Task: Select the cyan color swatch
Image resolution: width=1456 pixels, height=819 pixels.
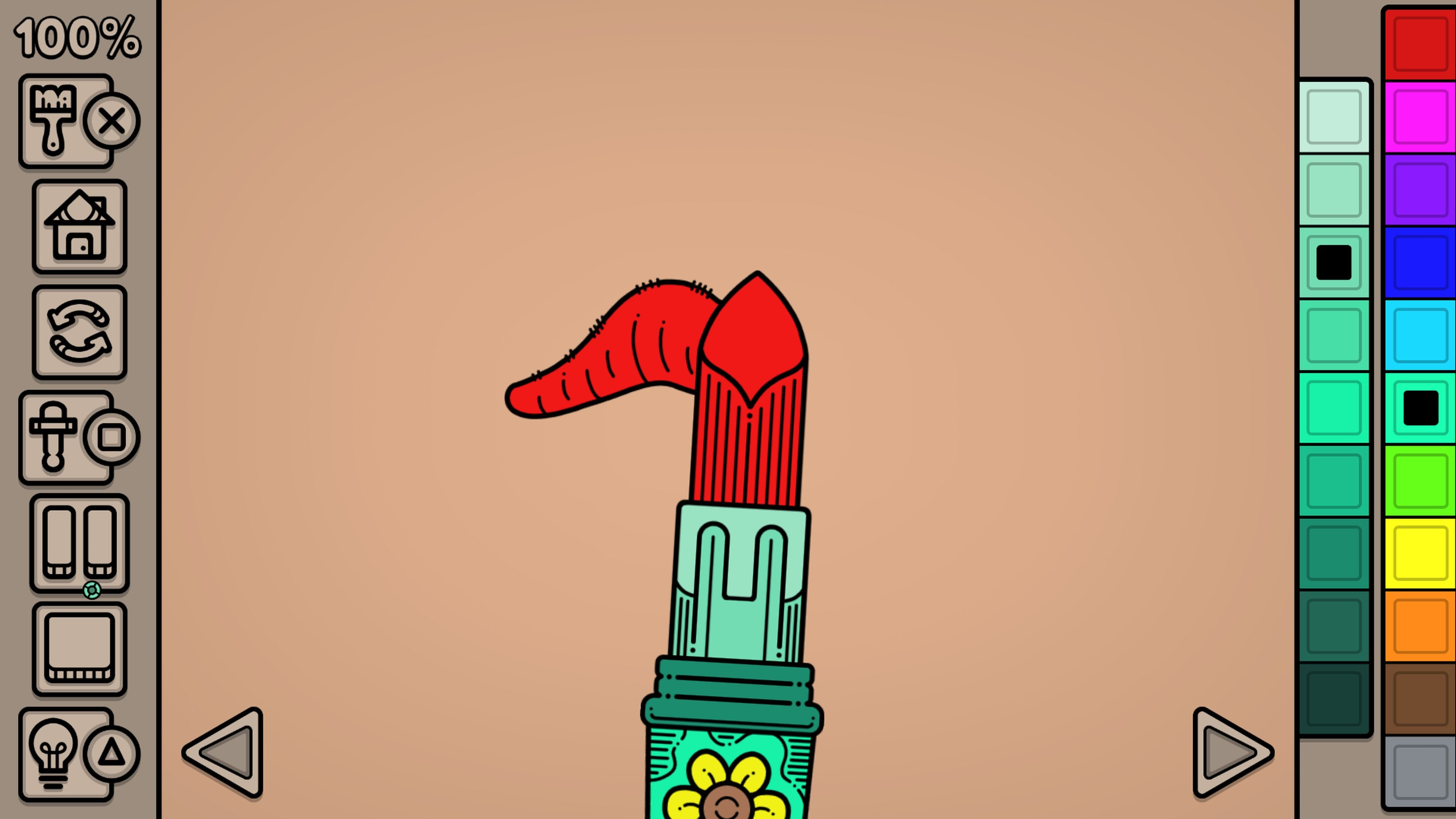Action: pyautogui.click(x=1419, y=335)
